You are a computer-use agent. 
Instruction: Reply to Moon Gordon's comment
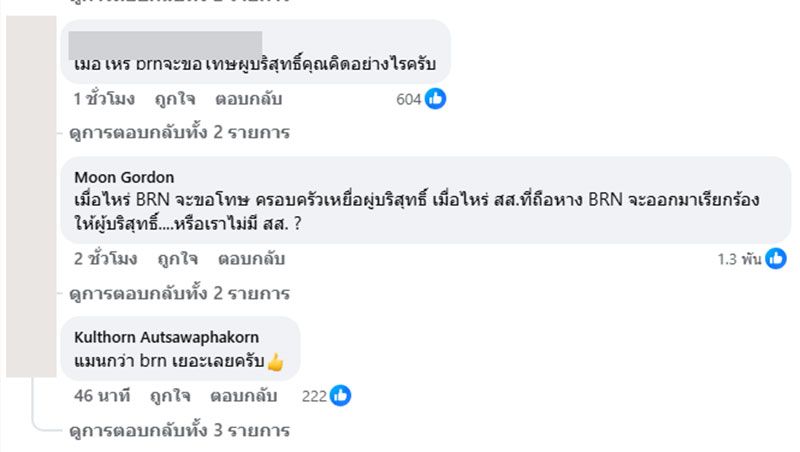tap(251, 258)
